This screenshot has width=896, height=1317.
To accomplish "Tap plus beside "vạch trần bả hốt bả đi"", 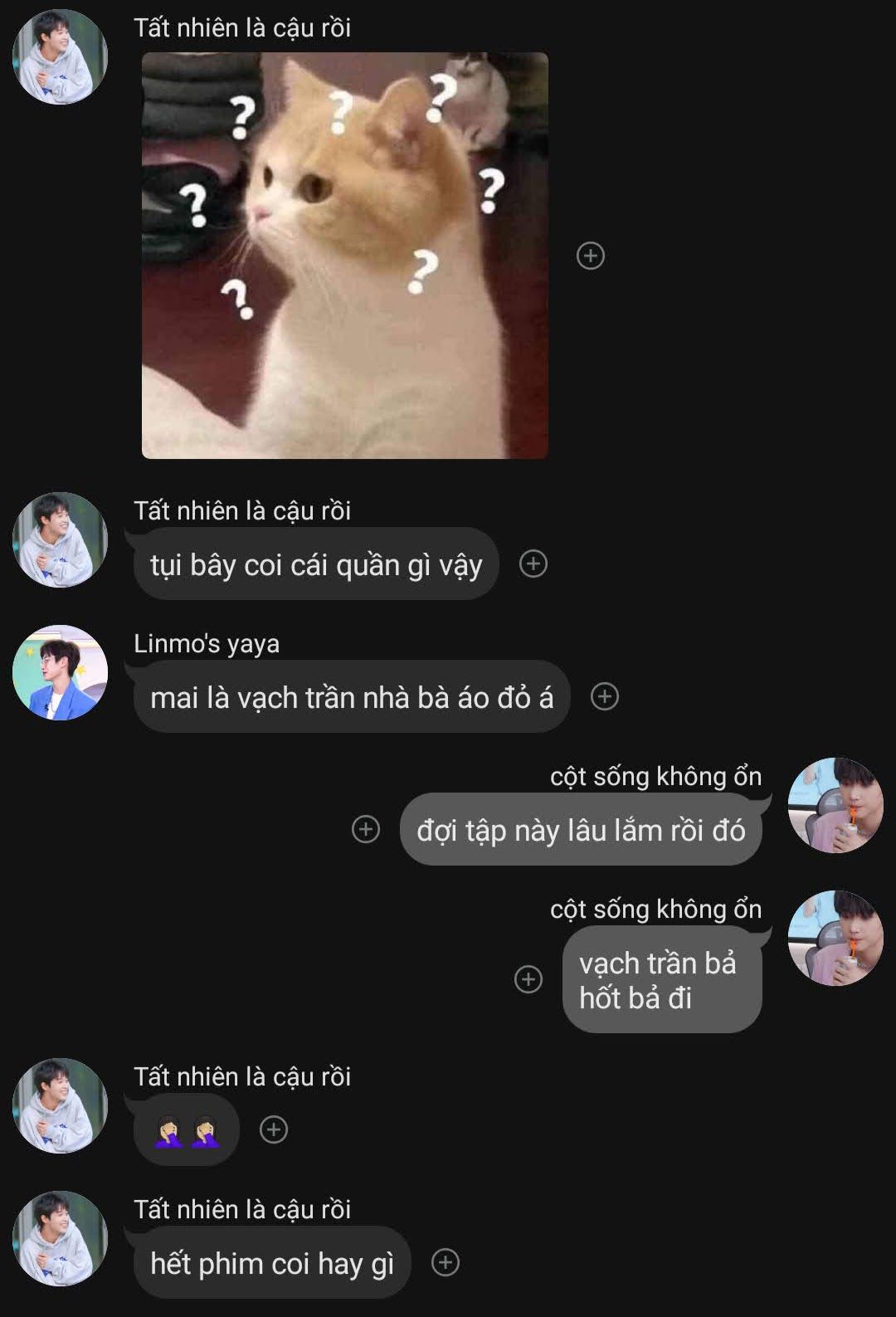I will coord(528,979).
